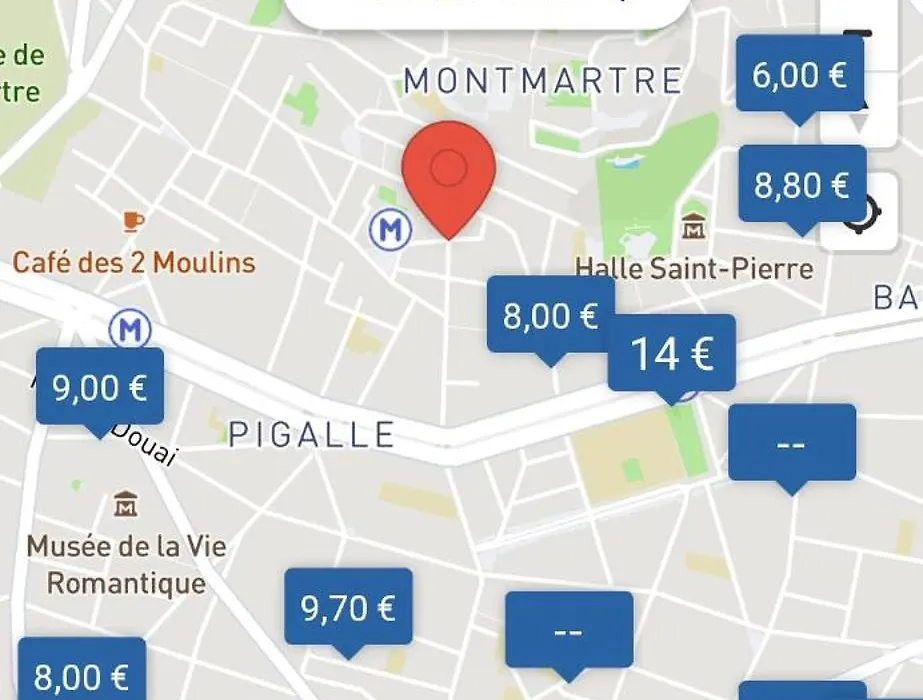Open the Halle Saint-Pierre place

(x=694, y=266)
